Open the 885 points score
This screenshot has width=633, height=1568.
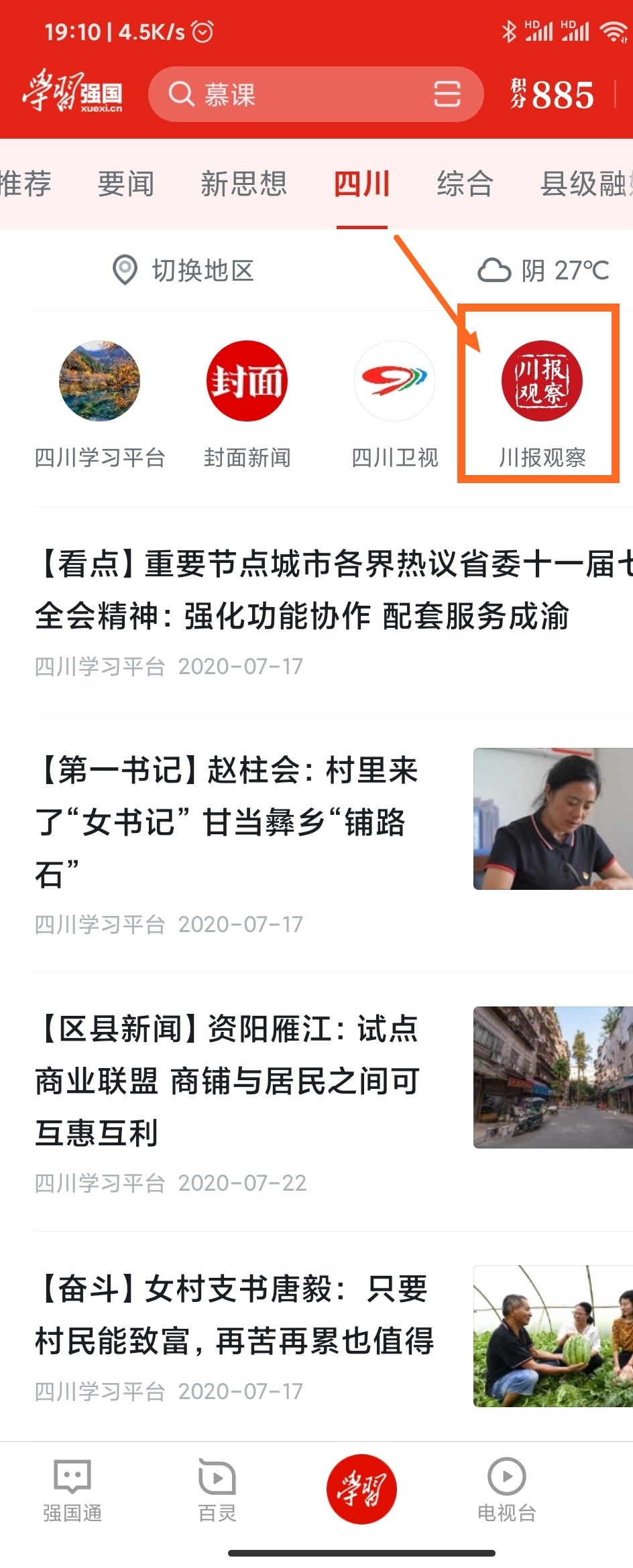(554, 94)
